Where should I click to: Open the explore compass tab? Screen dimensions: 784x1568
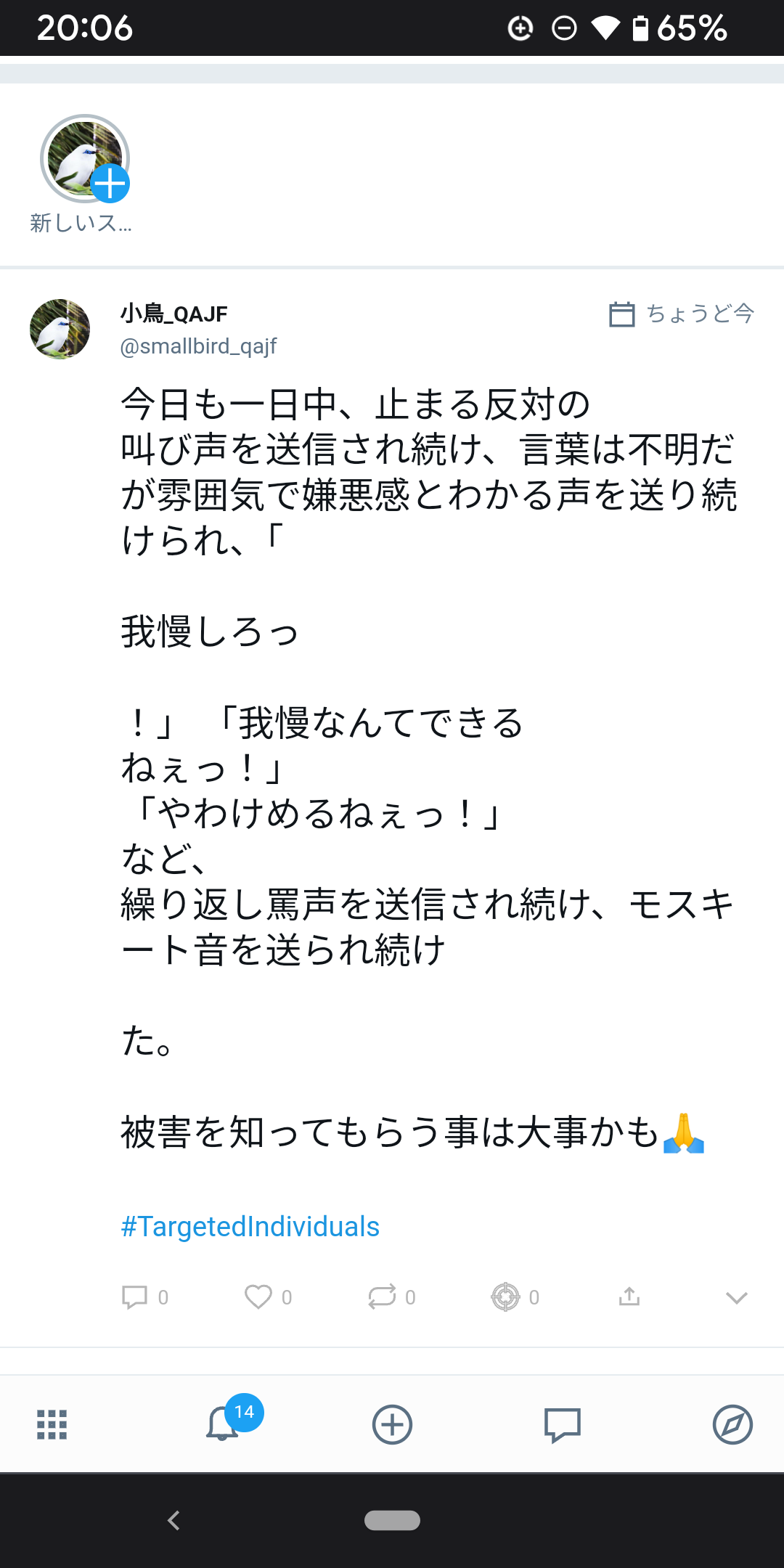click(x=732, y=1424)
